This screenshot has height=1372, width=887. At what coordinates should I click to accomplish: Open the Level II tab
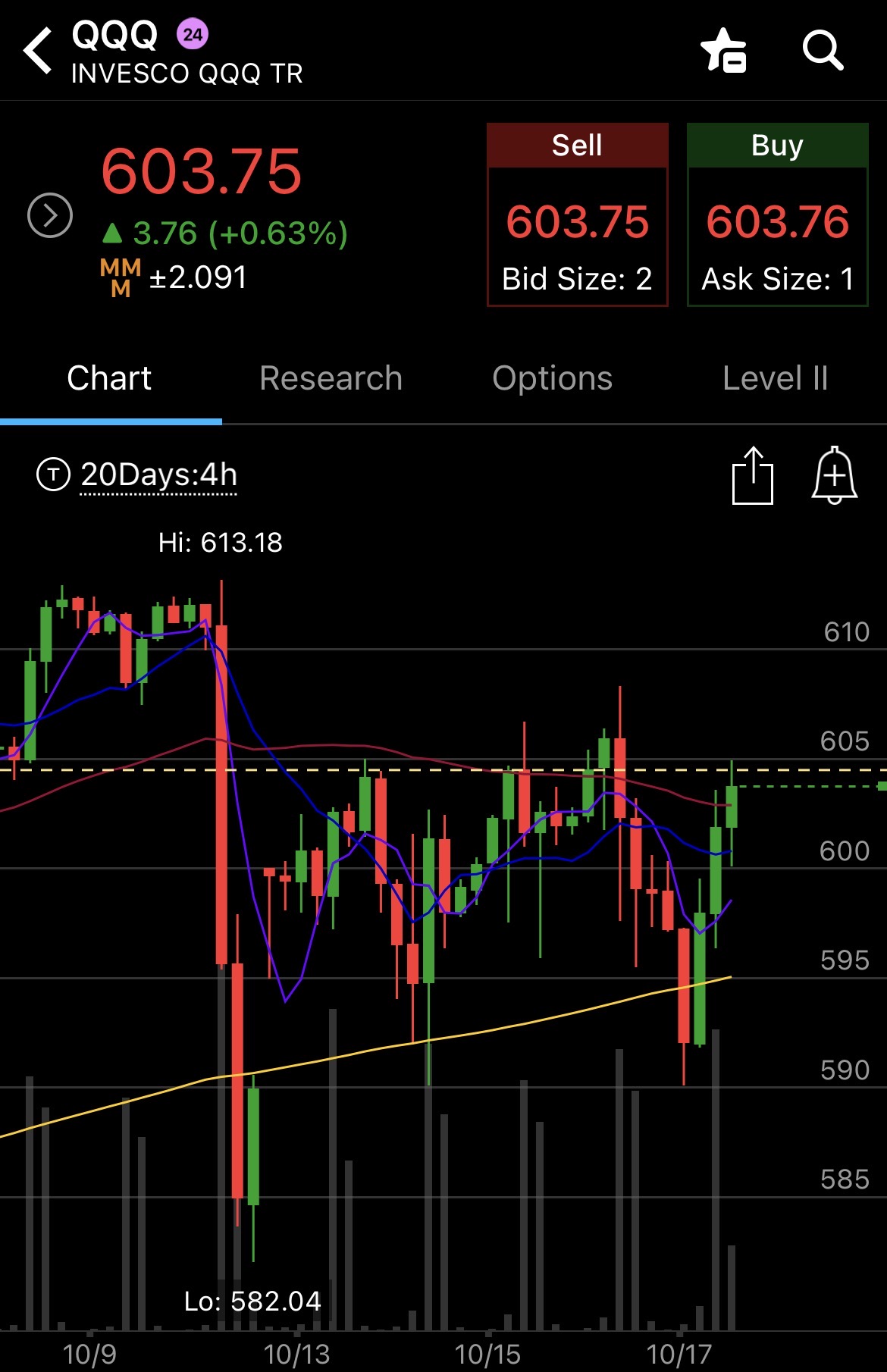point(775,378)
